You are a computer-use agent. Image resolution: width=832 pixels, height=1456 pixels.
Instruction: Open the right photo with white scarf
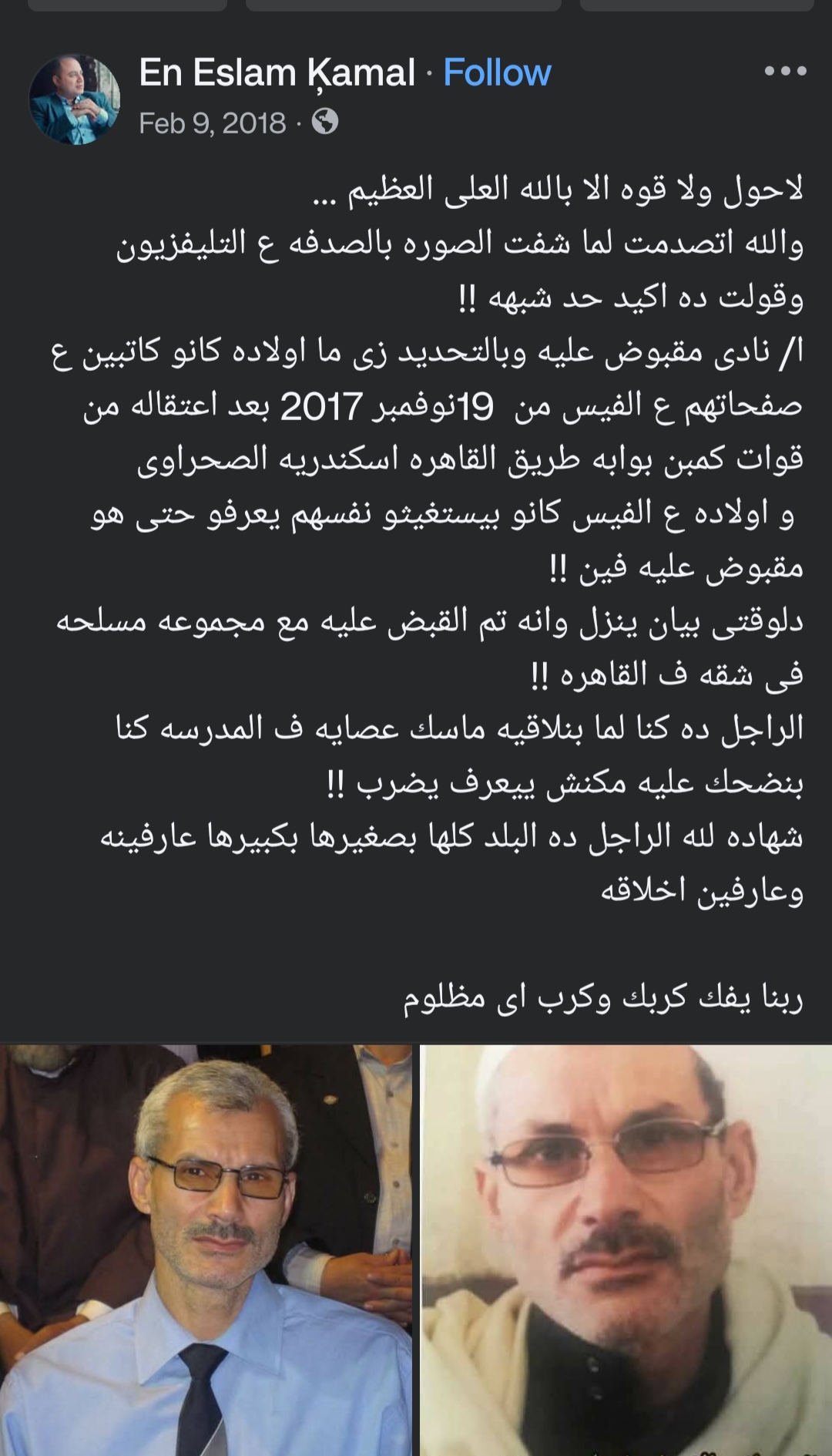point(626,1249)
